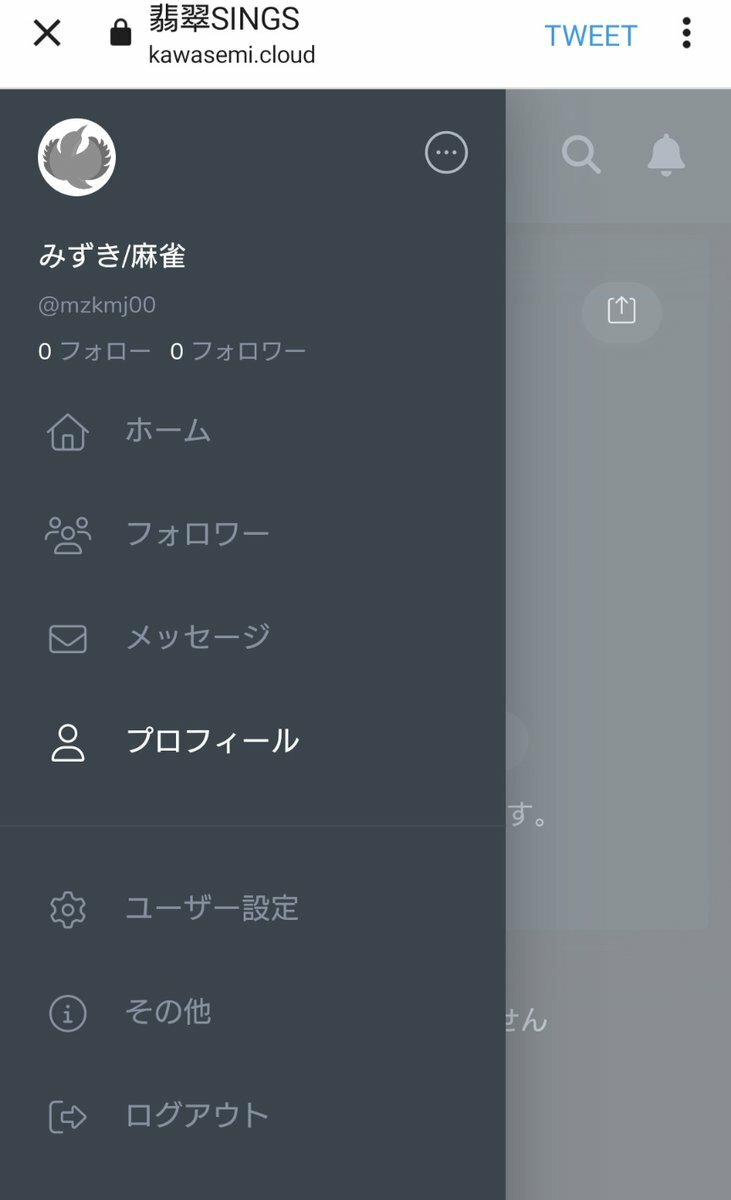Open the notifications bell
731x1200 pixels.
(666, 155)
